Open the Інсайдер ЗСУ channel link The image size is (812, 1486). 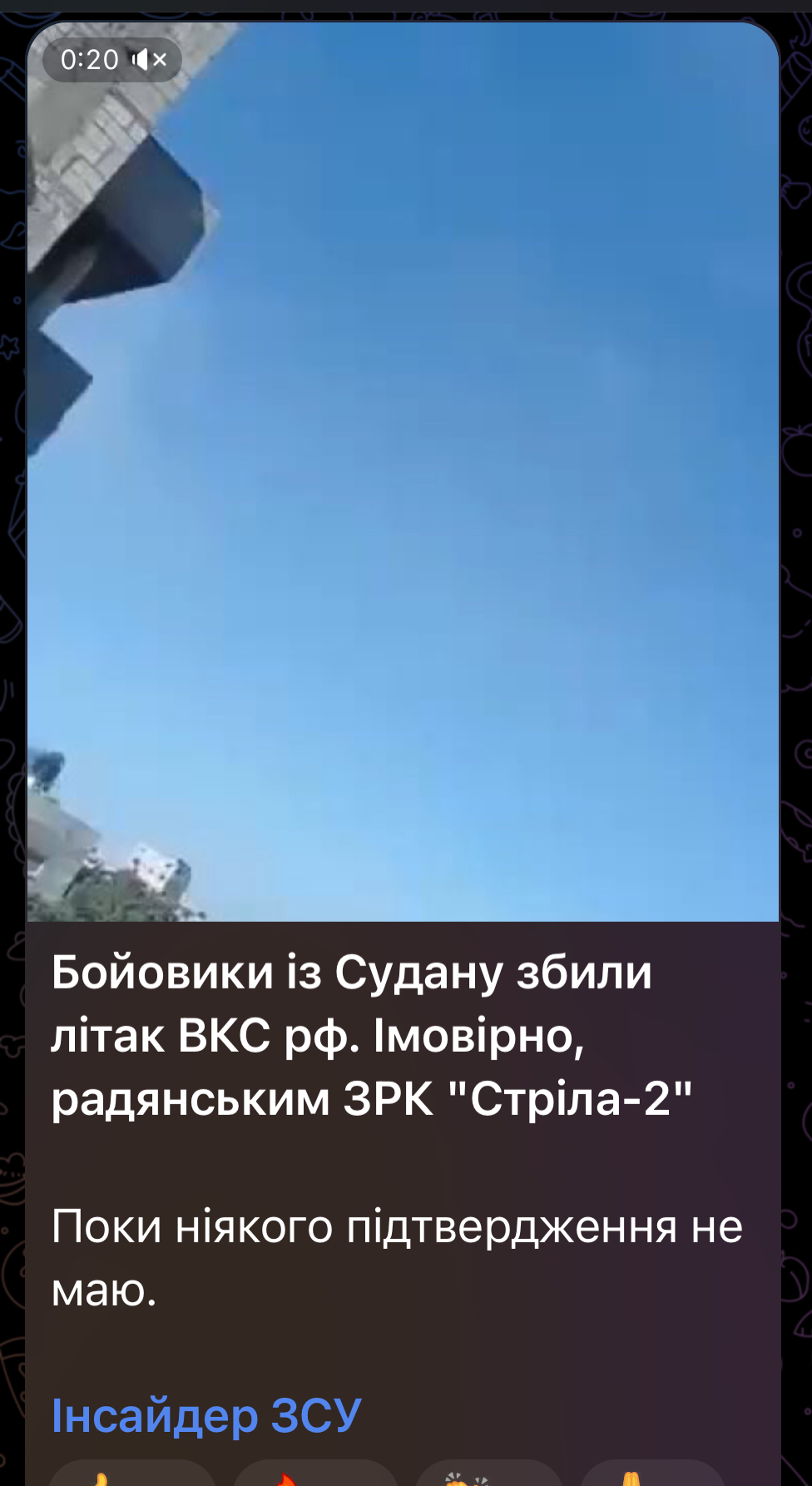[206, 1415]
